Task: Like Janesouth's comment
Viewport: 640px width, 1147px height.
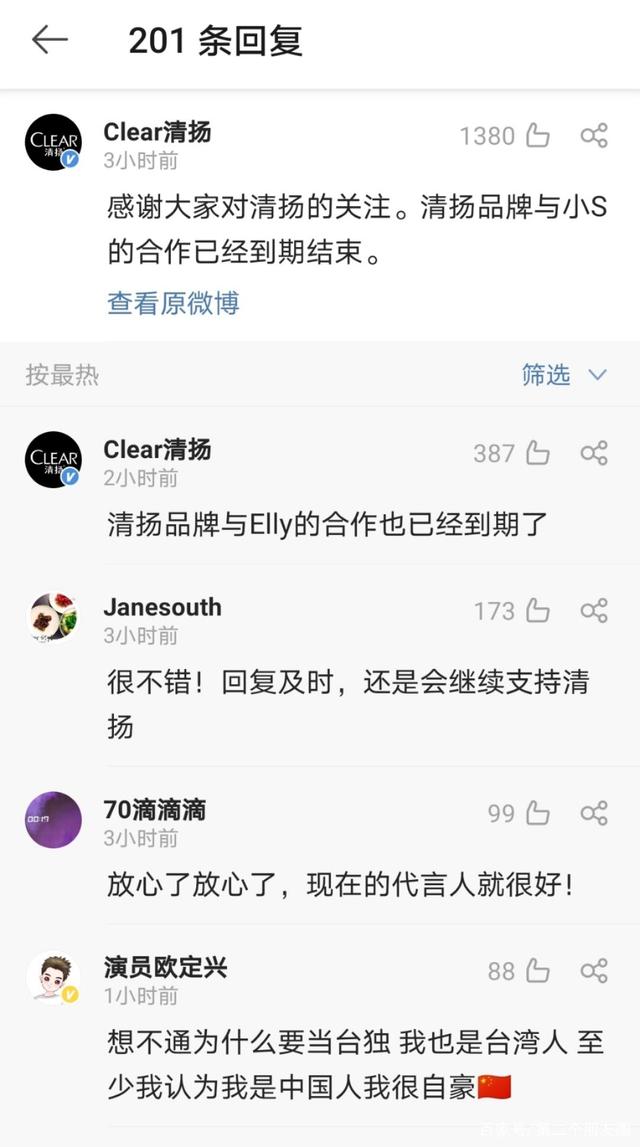Action: [538, 610]
